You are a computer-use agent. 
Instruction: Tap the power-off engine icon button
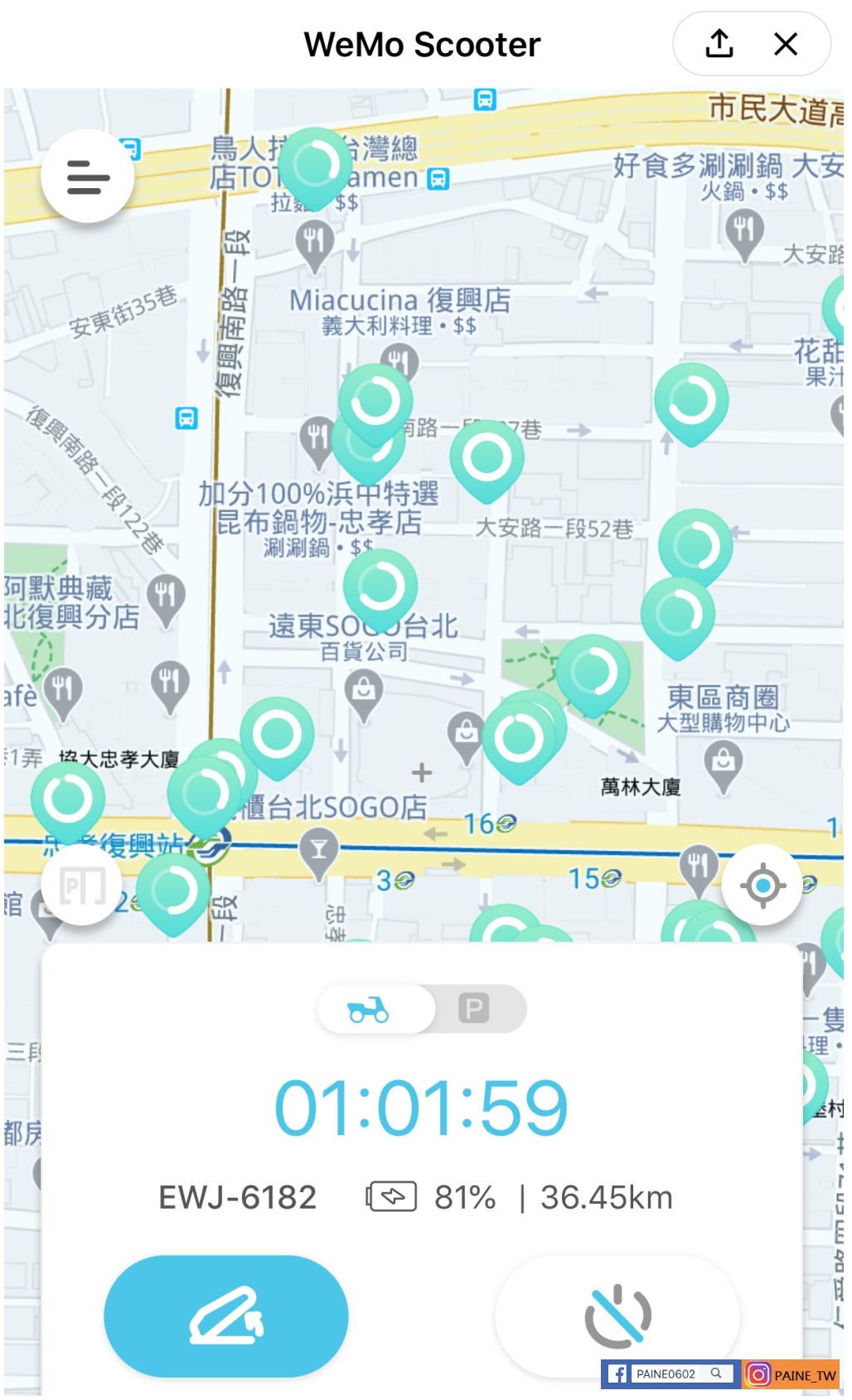tap(617, 1316)
